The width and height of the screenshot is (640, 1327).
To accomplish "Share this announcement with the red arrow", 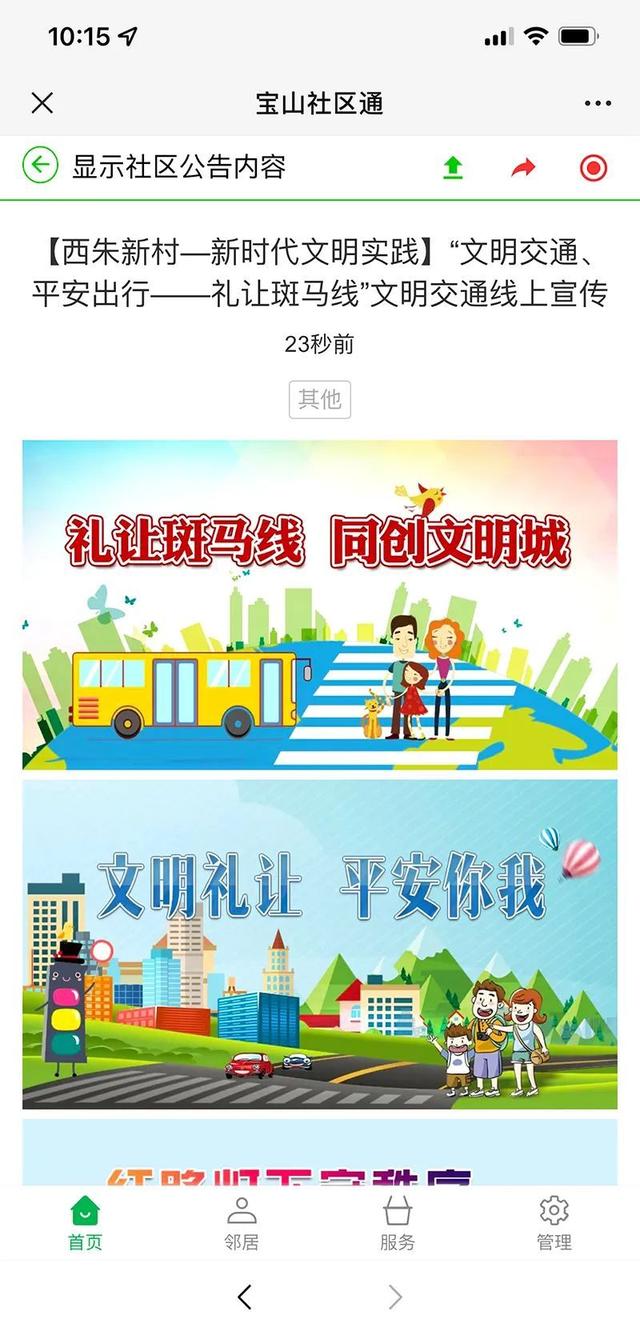I will tap(523, 167).
